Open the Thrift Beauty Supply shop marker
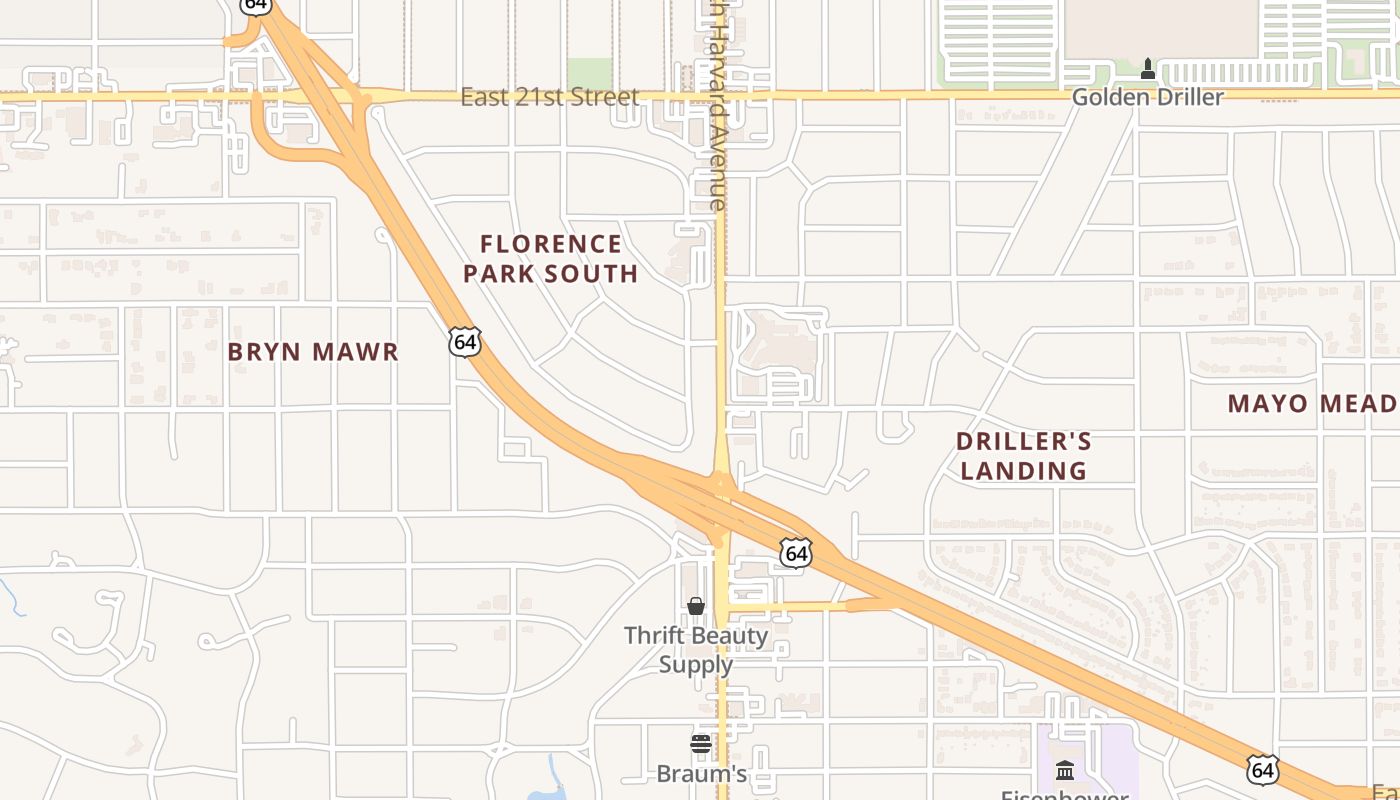1400x800 pixels. click(x=696, y=606)
